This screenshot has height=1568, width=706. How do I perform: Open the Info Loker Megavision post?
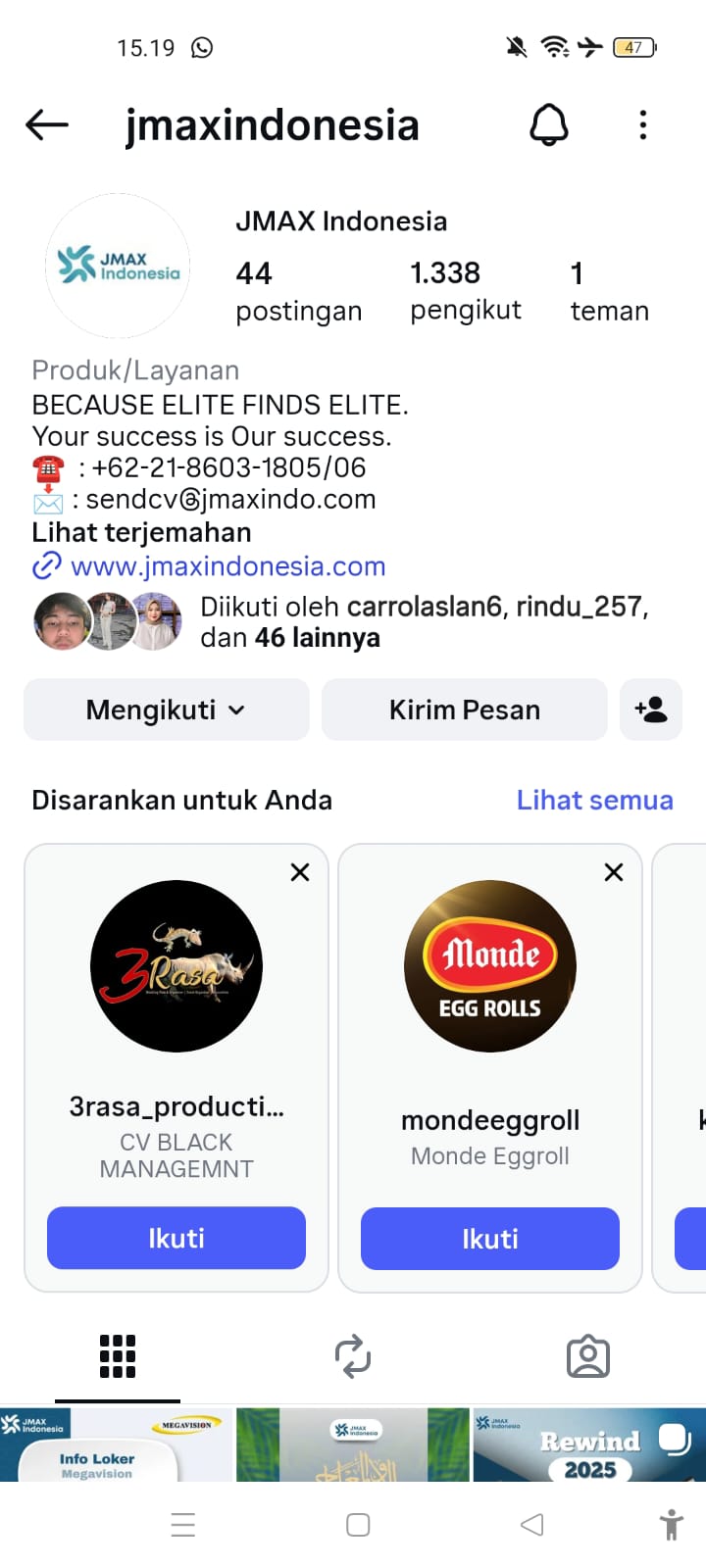click(x=116, y=1445)
